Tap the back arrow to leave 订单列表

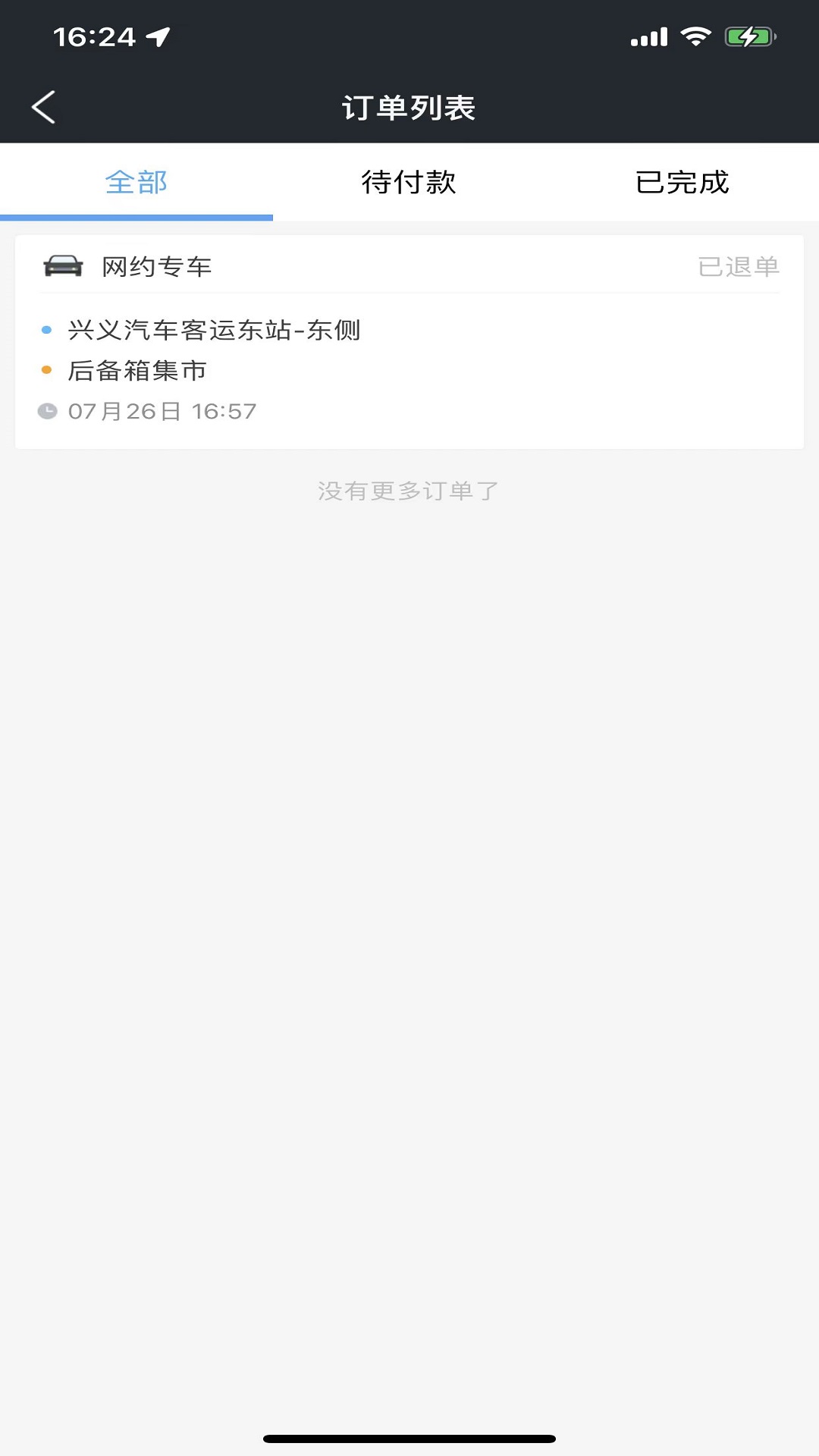click(43, 106)
